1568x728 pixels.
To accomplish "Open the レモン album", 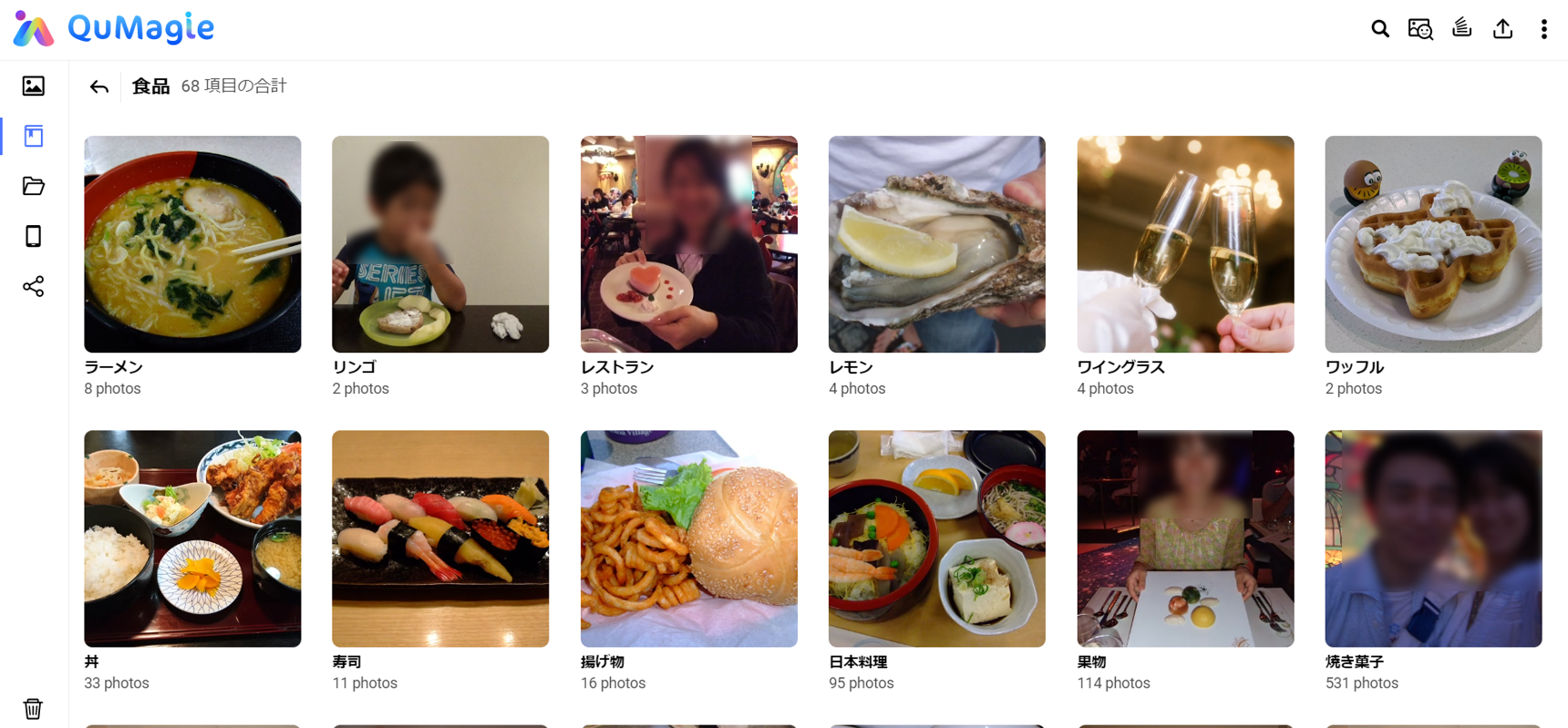I will coord(936,244).
